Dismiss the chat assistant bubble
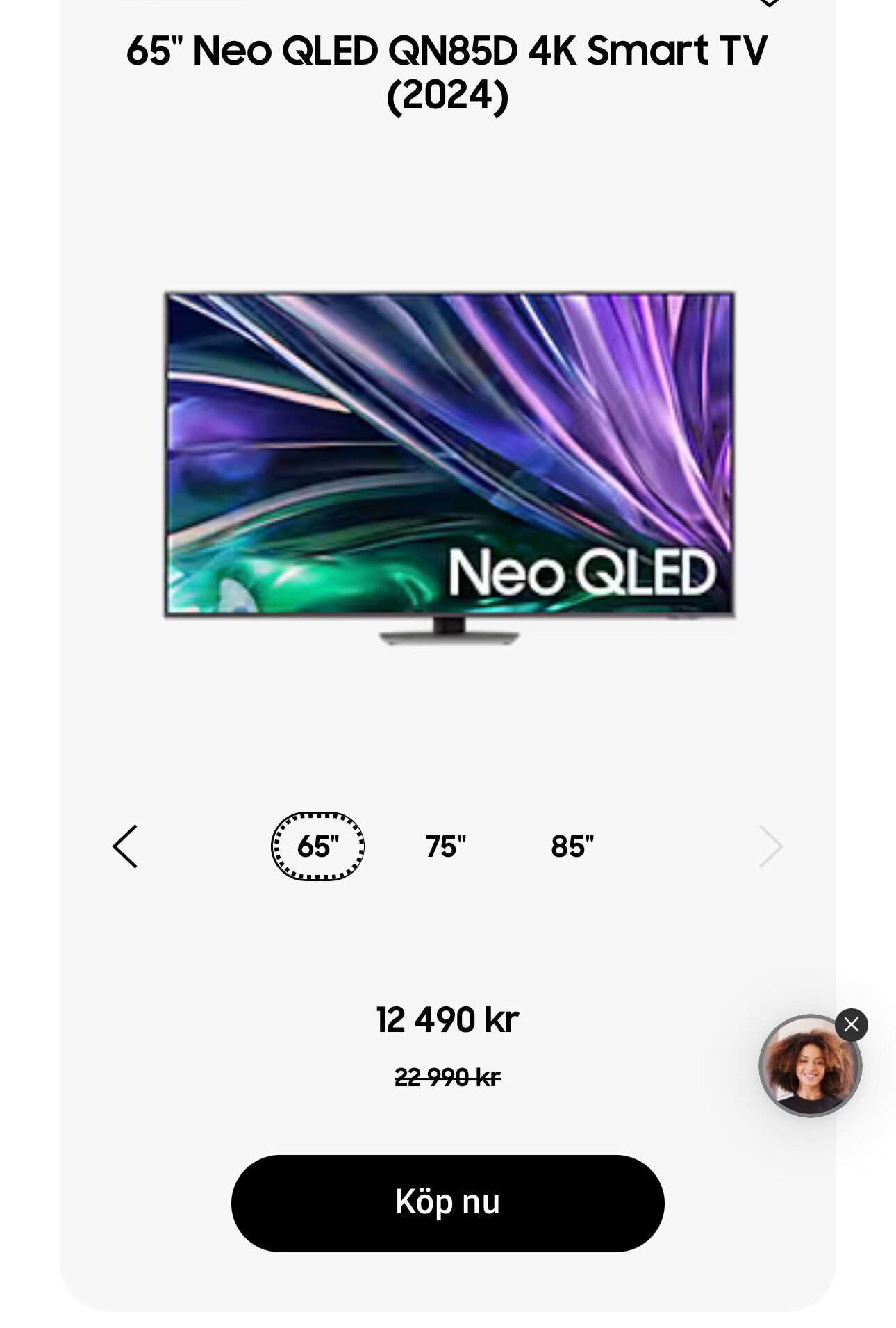Screen dimensions: 896x1328 click(x=851, y=1024)
